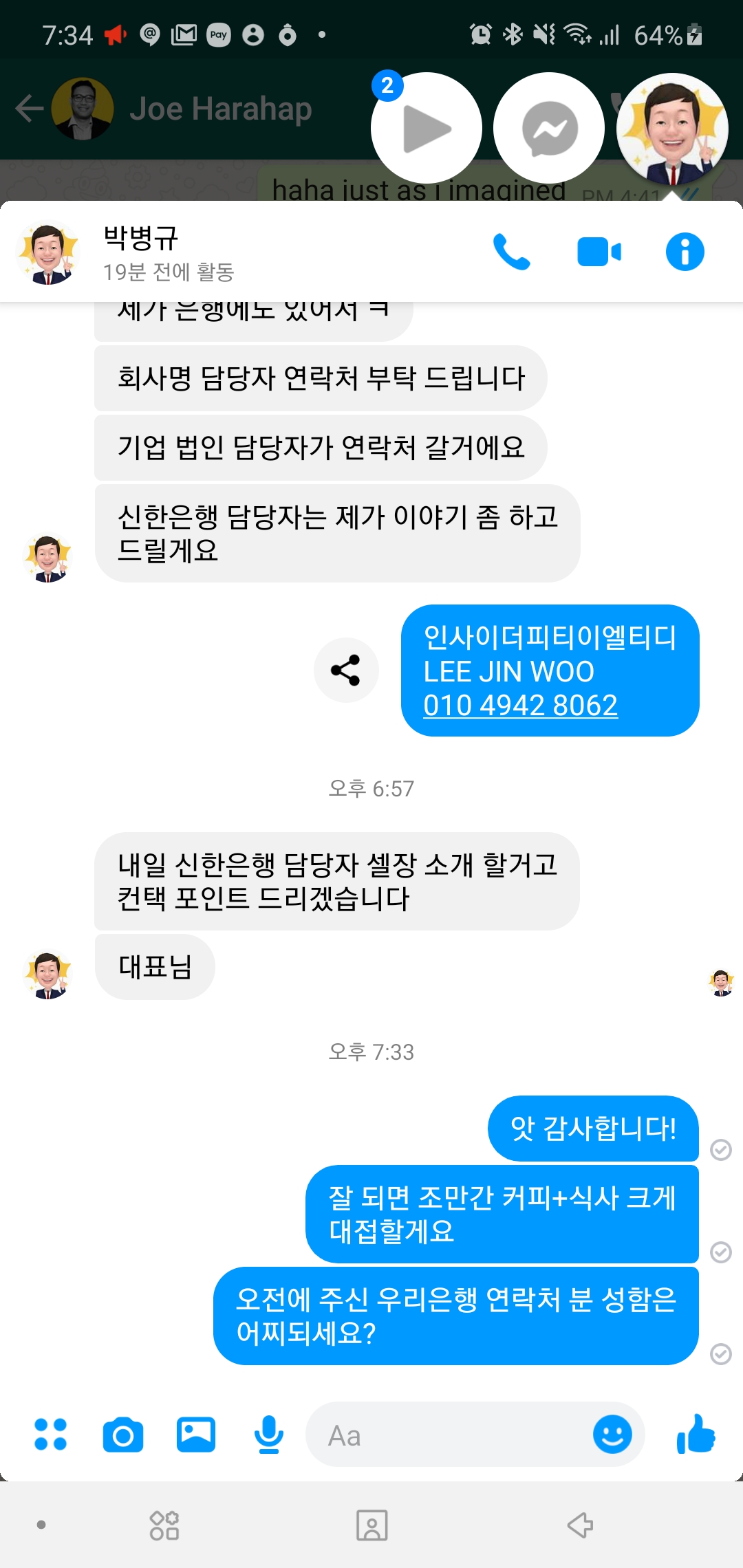Call the linked number 010 4942 8062

(x=520, y=706)
